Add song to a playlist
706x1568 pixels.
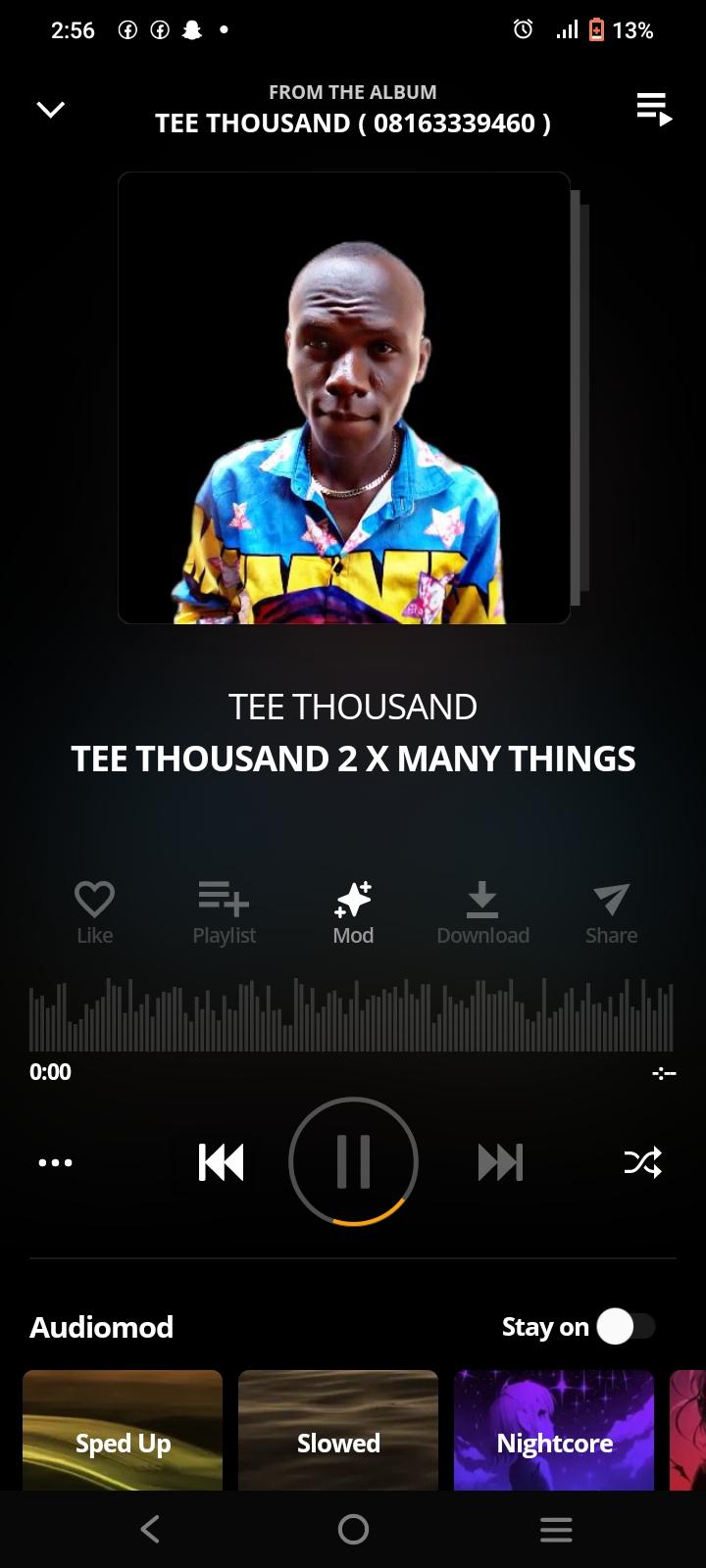pos(224,911)
